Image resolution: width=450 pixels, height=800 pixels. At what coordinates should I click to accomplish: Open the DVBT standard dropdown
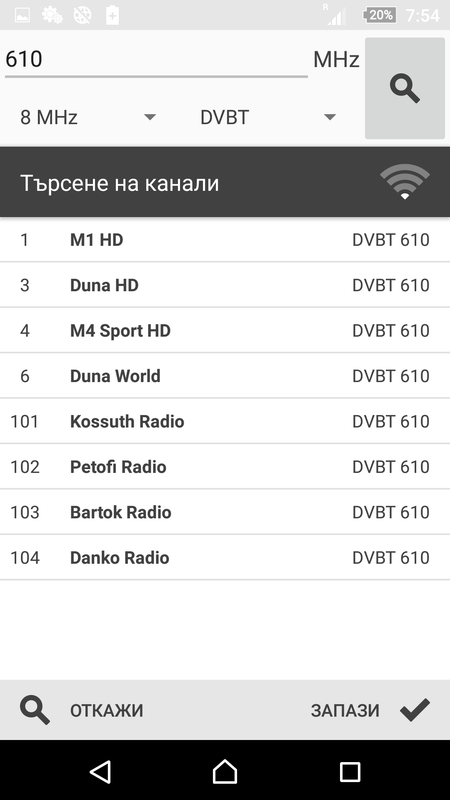coord(268,117)
